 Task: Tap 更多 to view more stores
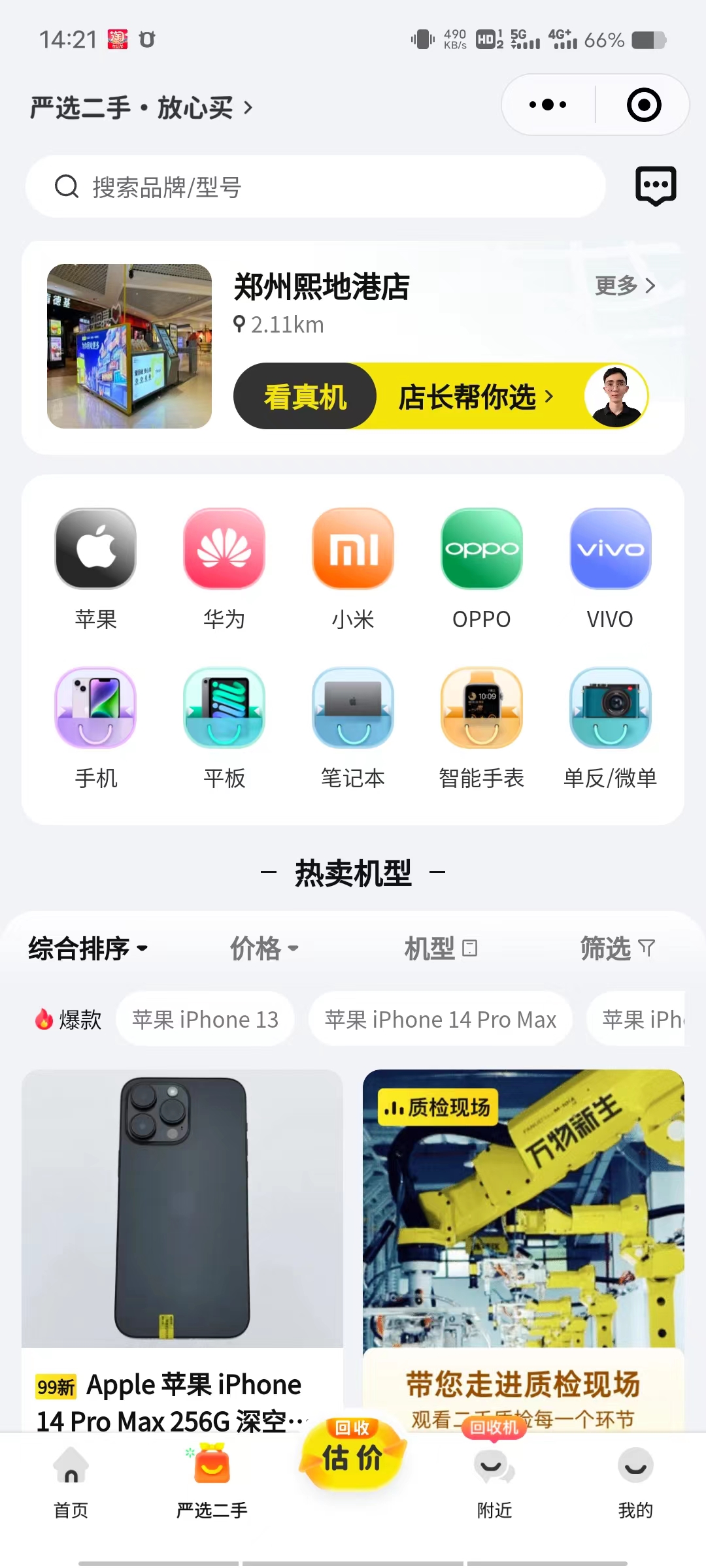pyautogui.click(x=624, y=286)
